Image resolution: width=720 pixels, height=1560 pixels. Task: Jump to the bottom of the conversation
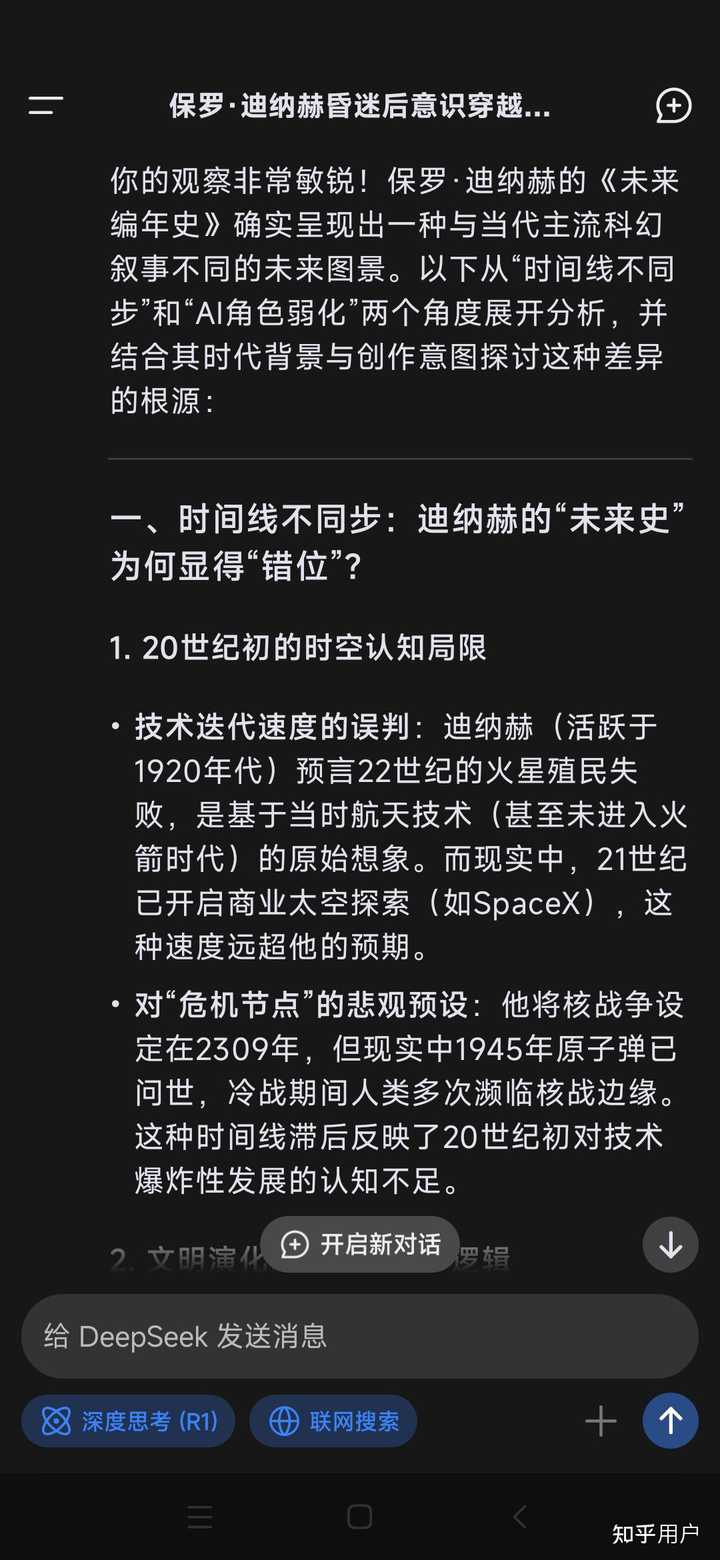[670, 1244]
